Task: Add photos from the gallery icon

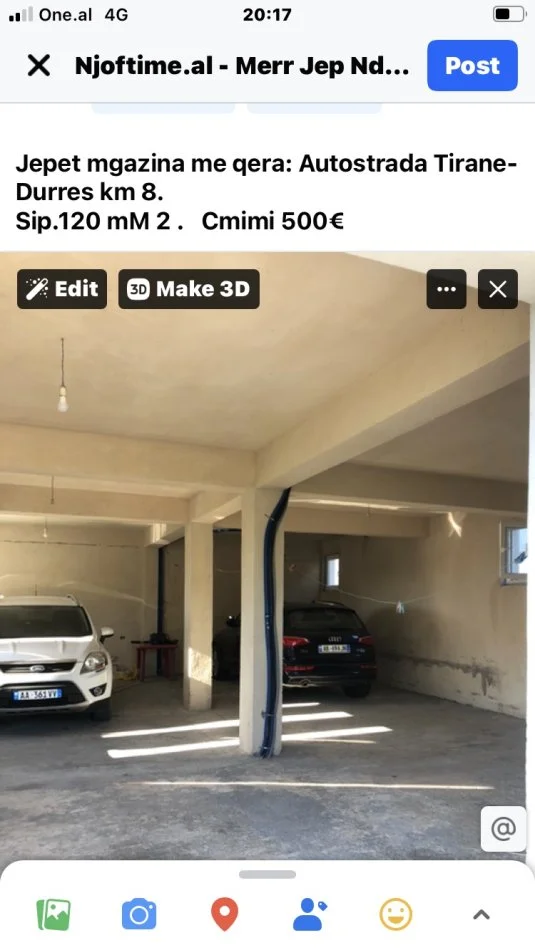Action: [53, 914]
